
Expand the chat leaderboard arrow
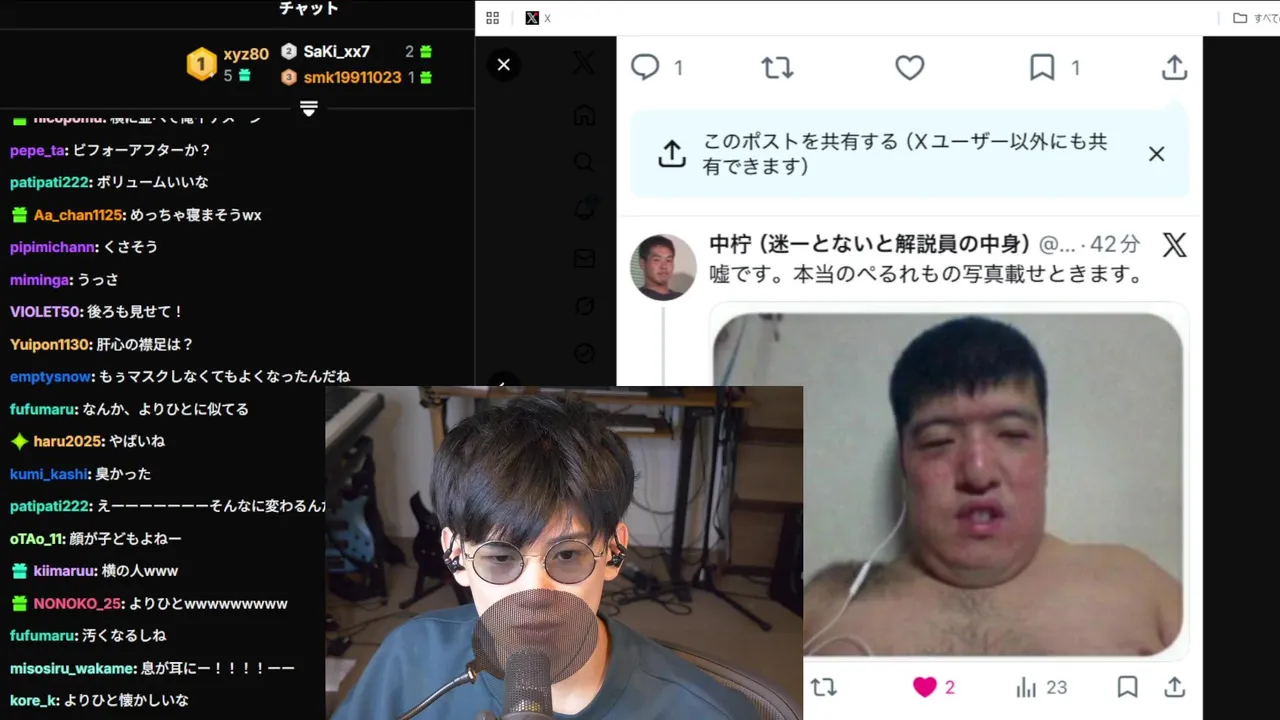(309, 108)
